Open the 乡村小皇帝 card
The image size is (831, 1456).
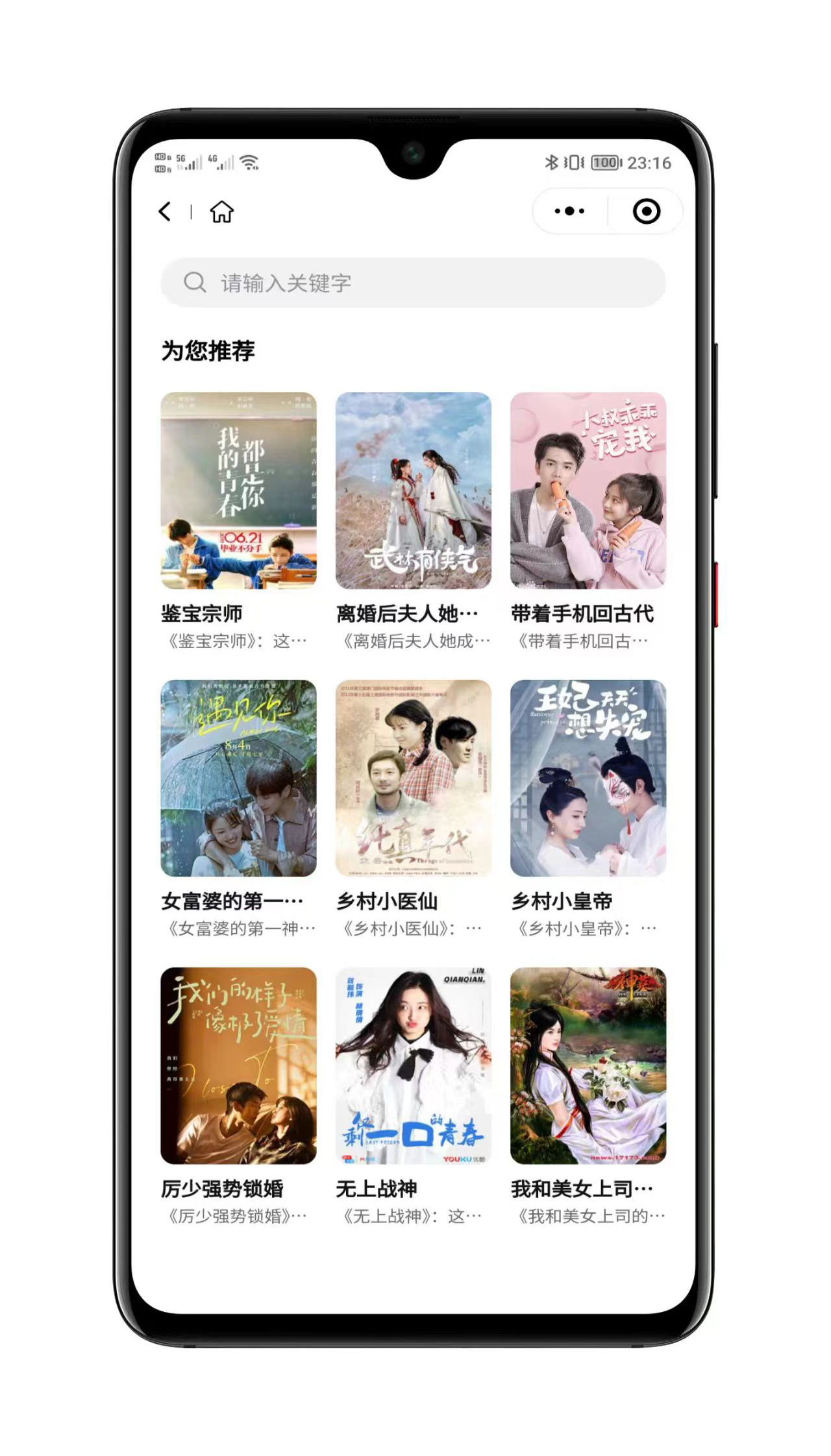click(588, 779)
